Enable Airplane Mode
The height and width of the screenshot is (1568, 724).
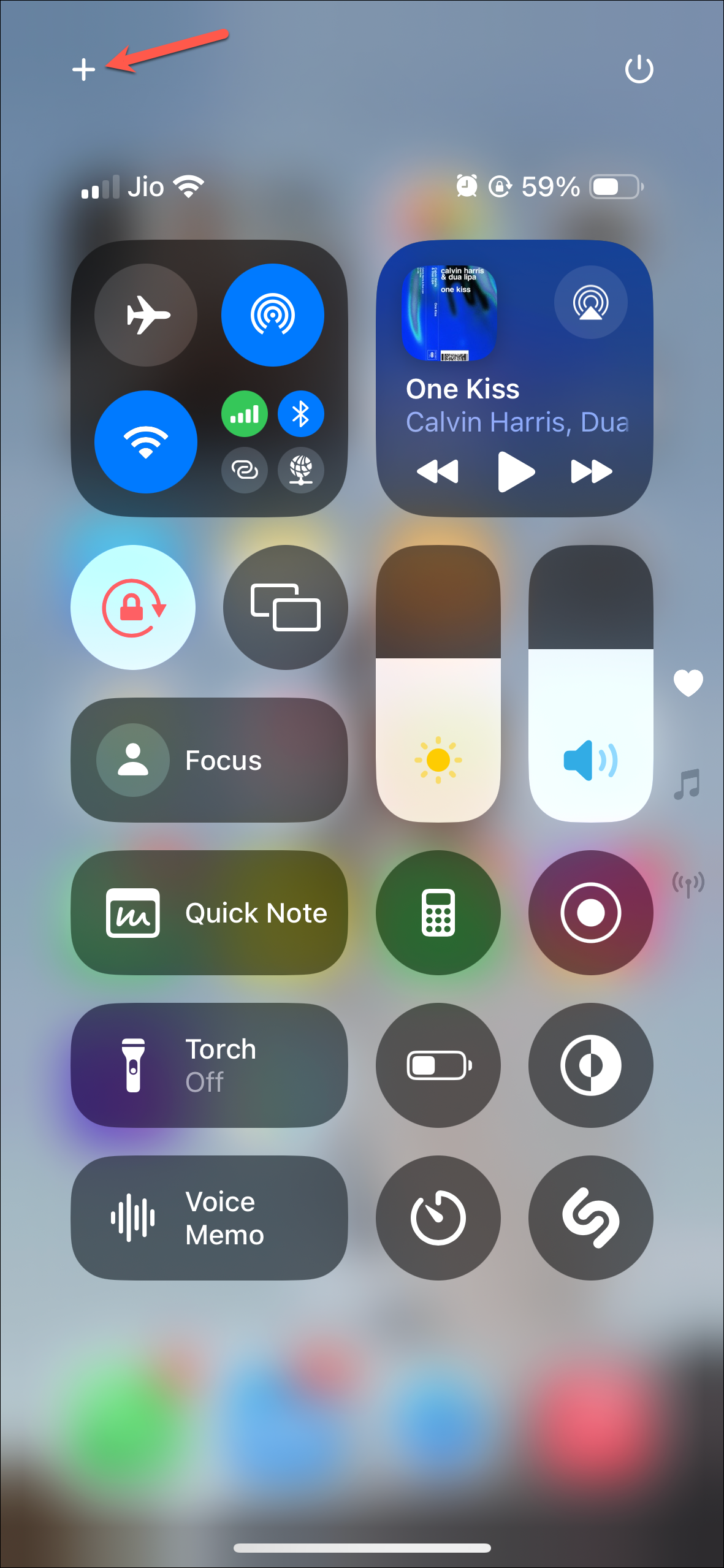[x=146, y=315]
